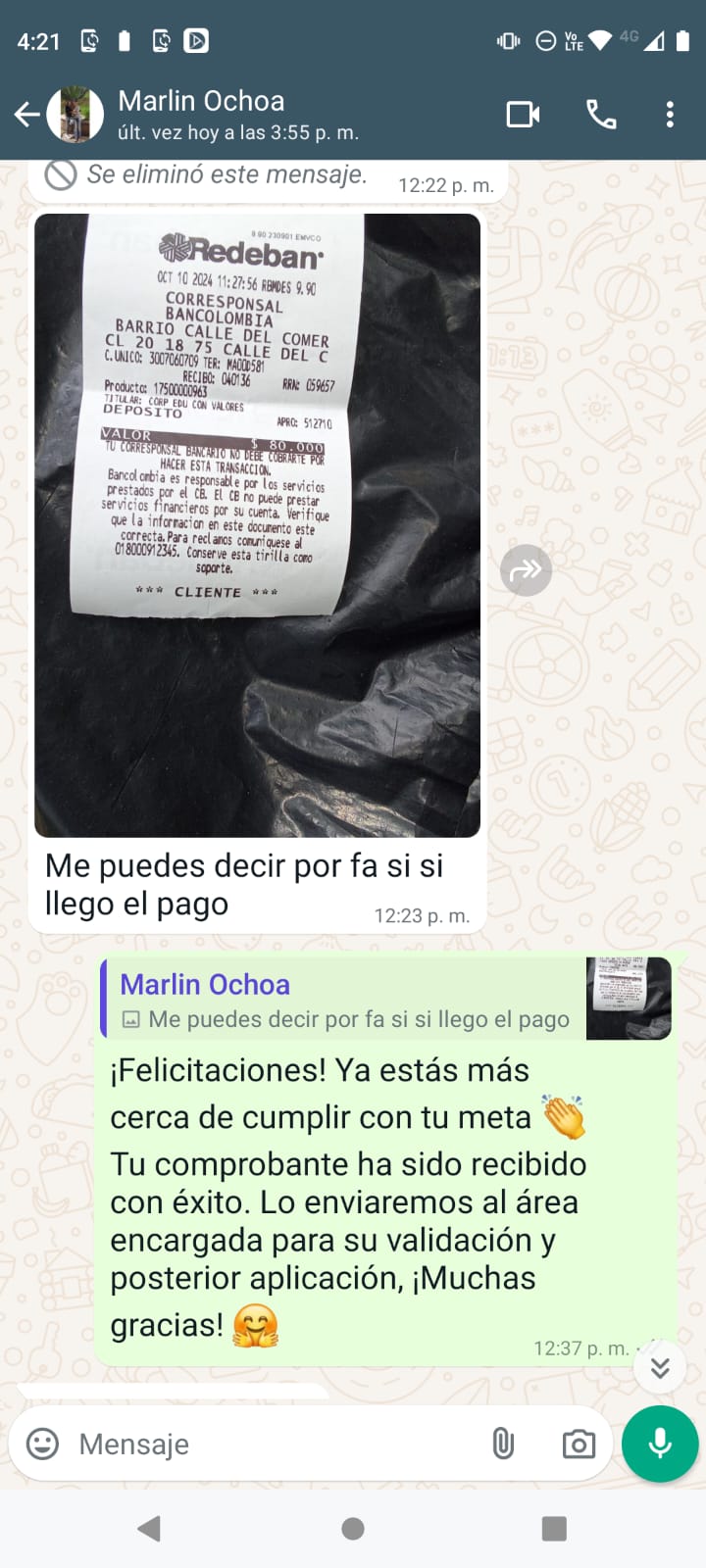Jump to the latest messages

pyautogui.click(x=660, y=1367)
